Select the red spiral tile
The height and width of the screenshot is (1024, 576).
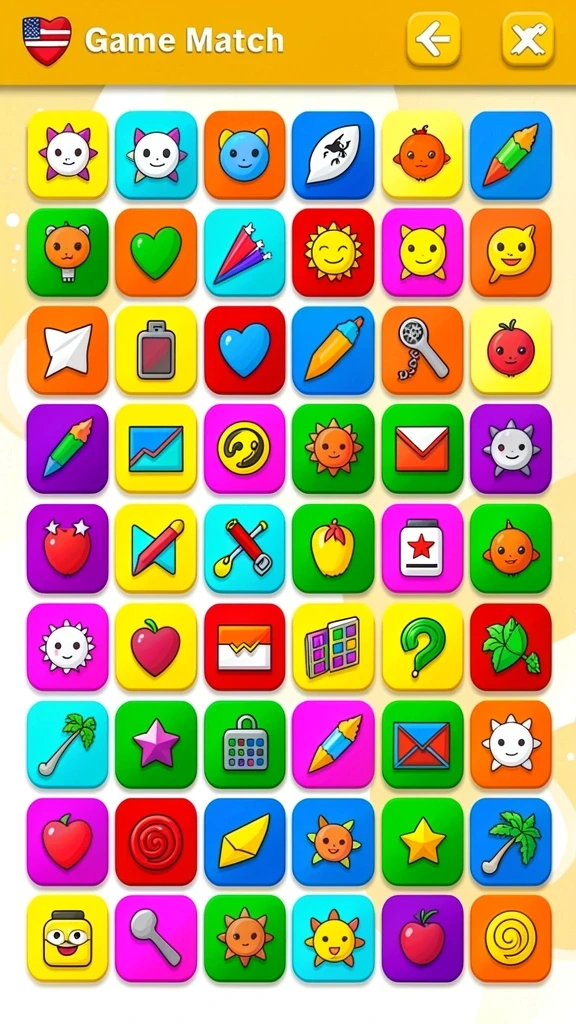[x=156, y=842]
